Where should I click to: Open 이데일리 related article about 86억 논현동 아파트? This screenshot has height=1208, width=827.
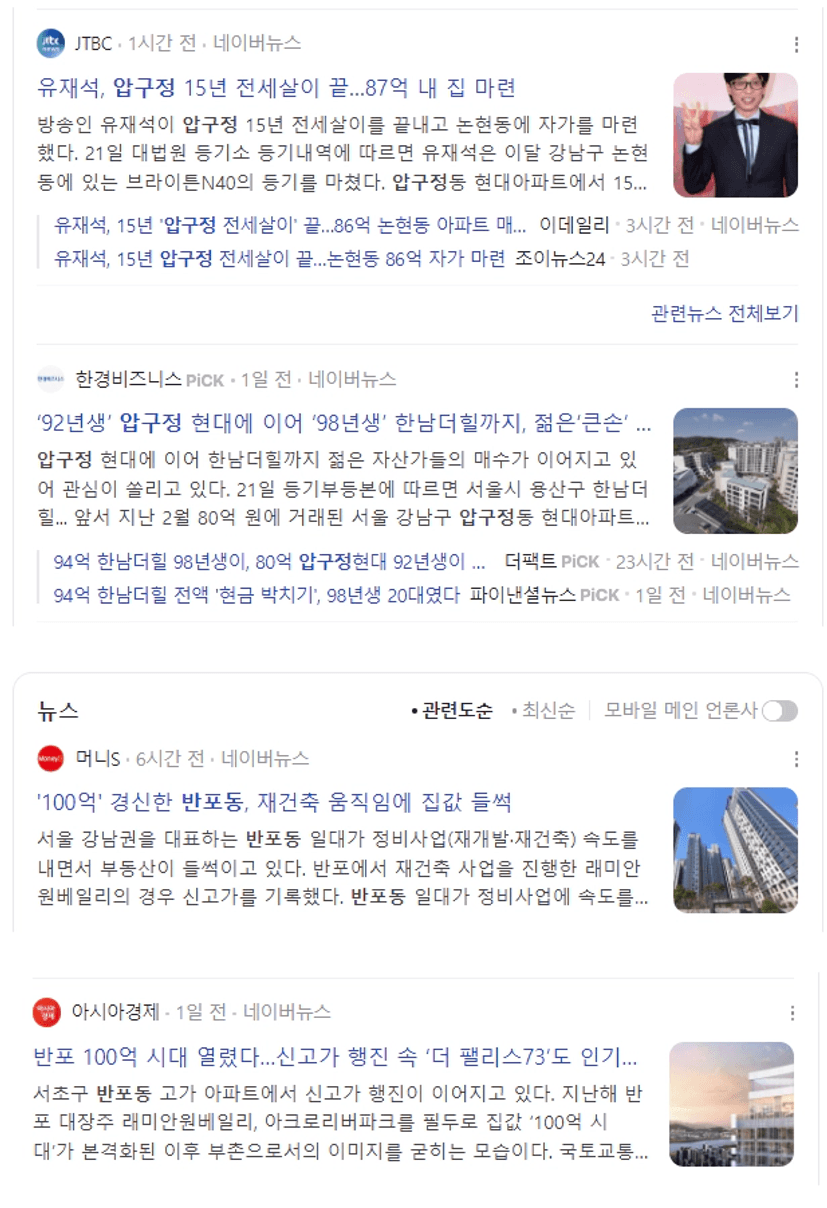[x=290, y=225]
